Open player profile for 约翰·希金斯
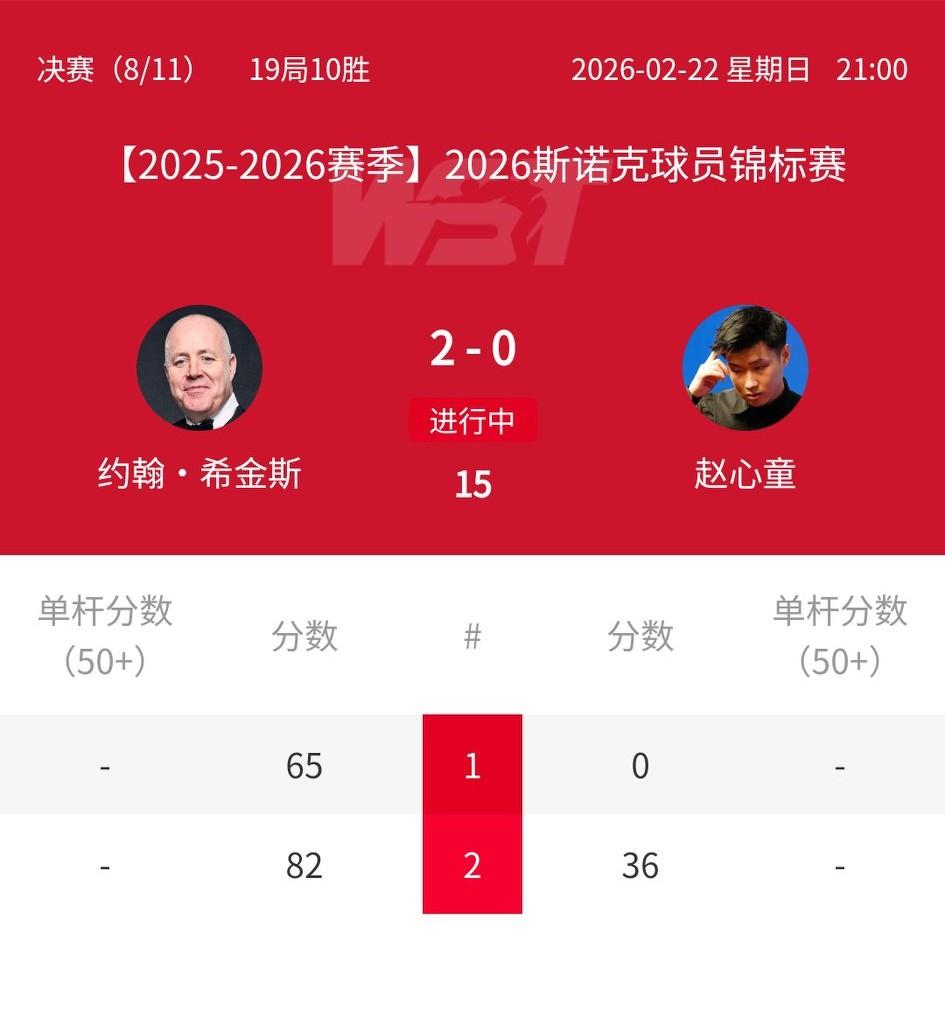Screen dimensions: 945x1020 tap(196, 476)
